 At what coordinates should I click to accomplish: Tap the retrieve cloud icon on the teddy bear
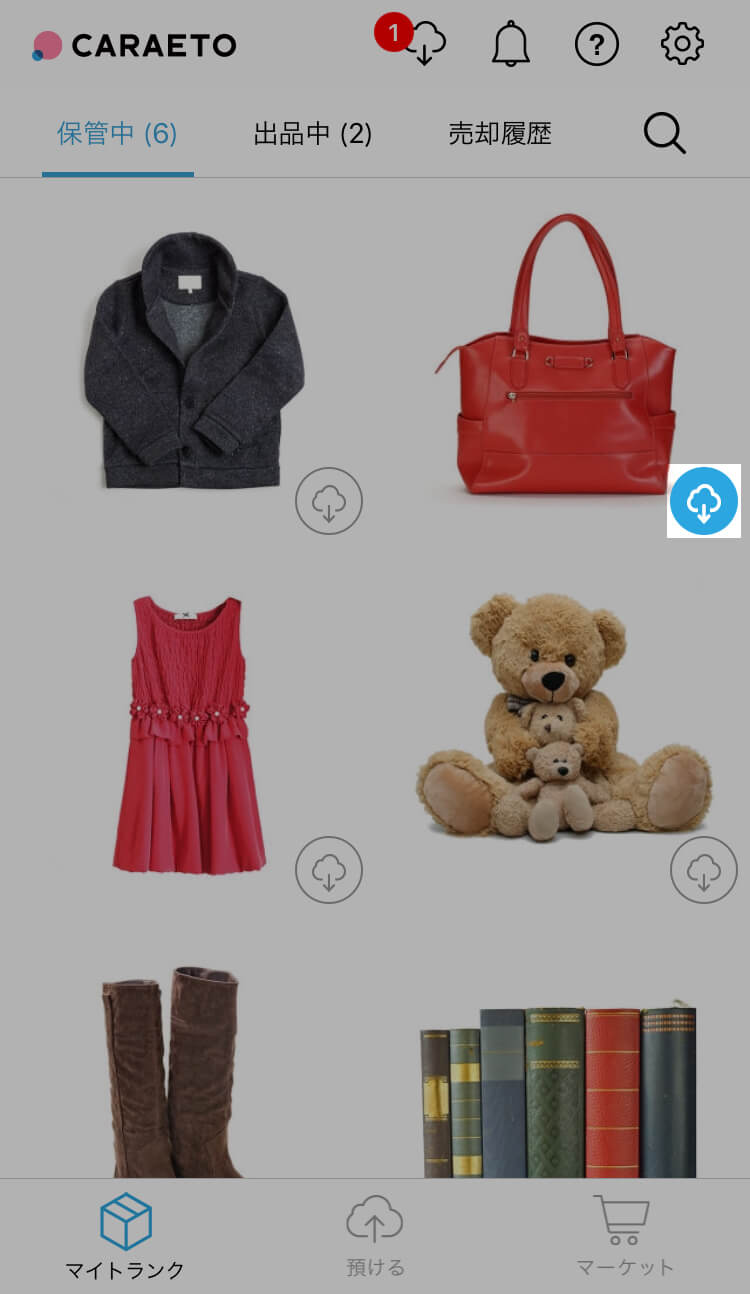tap(703, 870)
